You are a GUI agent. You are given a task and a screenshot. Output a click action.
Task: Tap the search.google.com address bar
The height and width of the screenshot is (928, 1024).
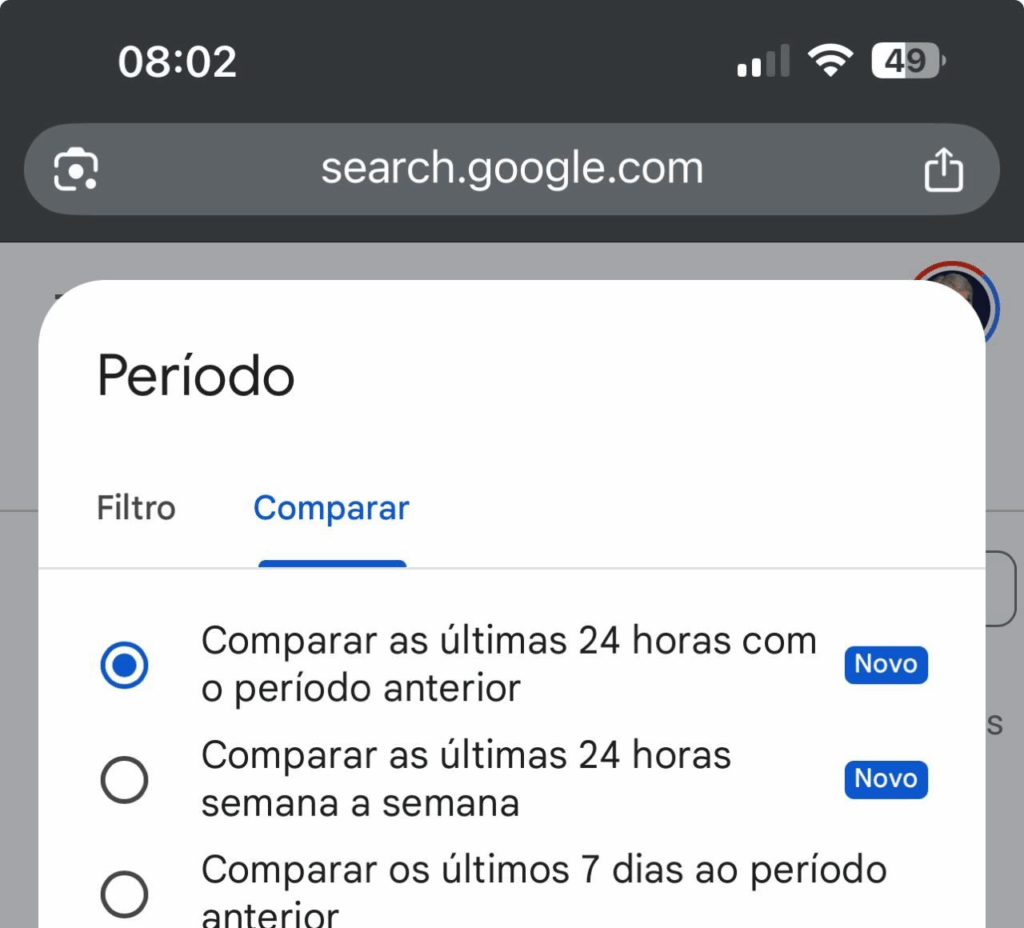(511, 169)
